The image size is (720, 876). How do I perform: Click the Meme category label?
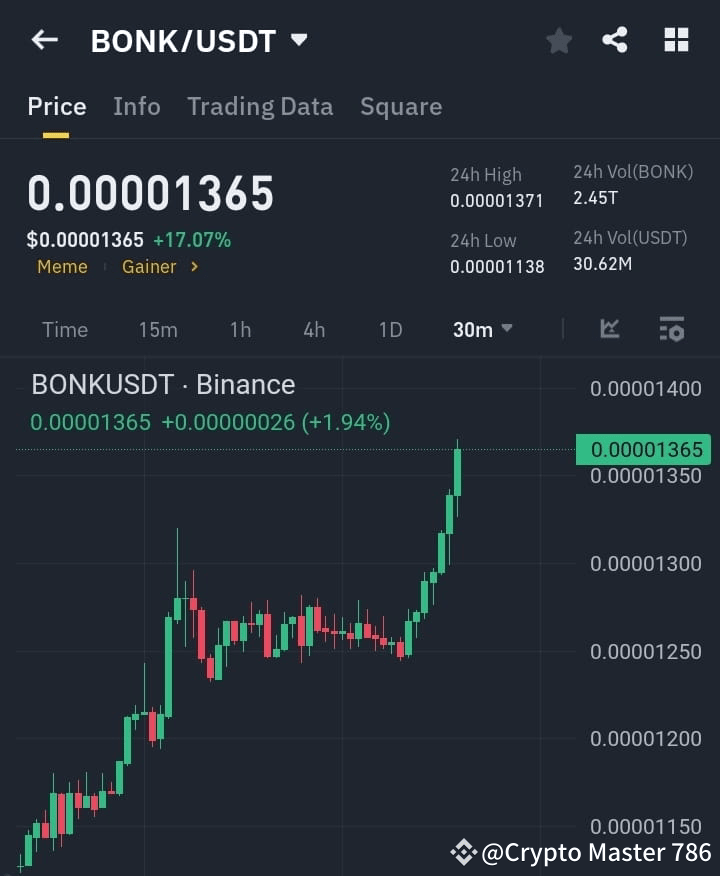click(62, 267)
